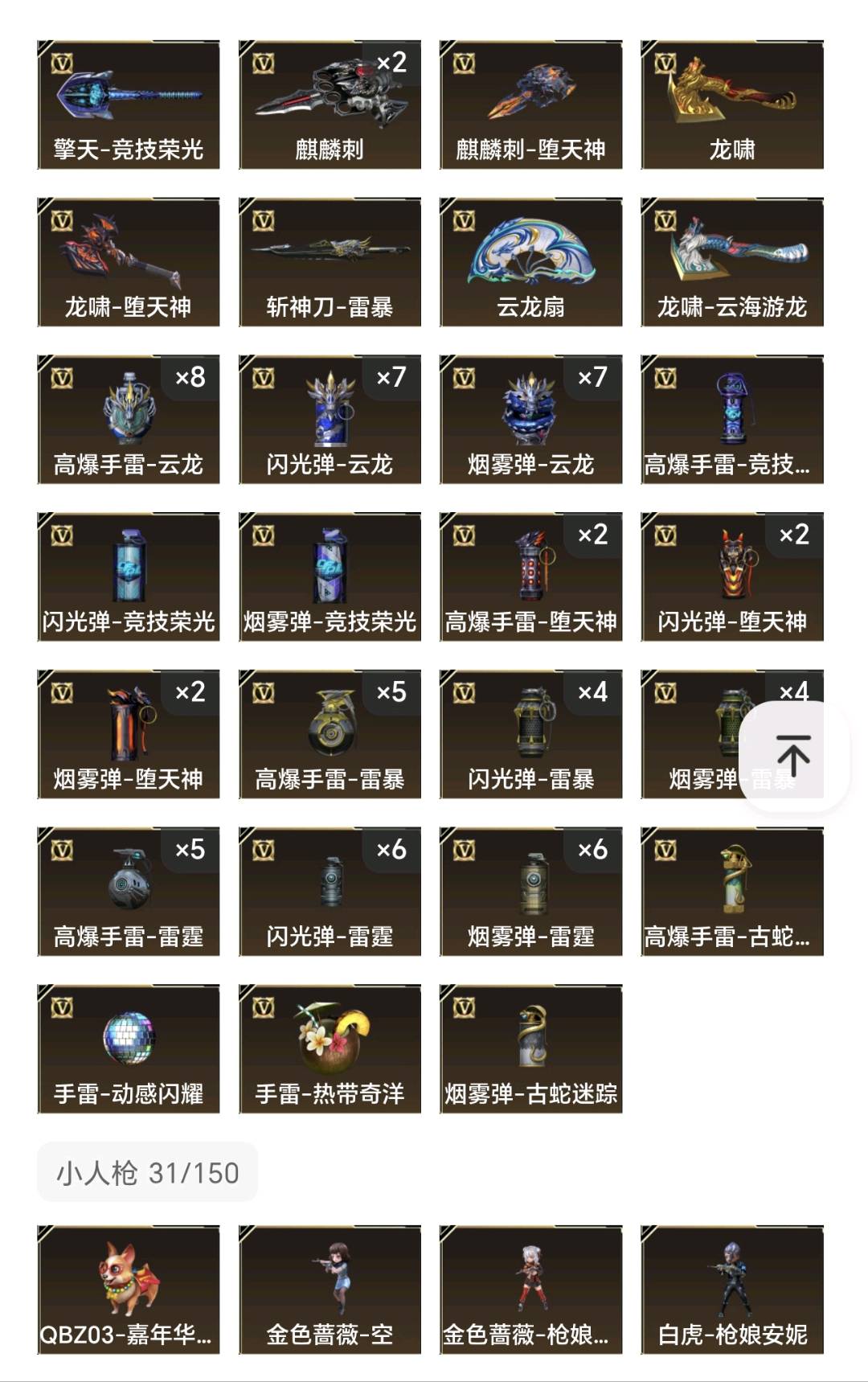The image size is (868, 1382).
Task: Open the QBZ03-嘉年华 corgi tile
Action: pos(129,1290)
